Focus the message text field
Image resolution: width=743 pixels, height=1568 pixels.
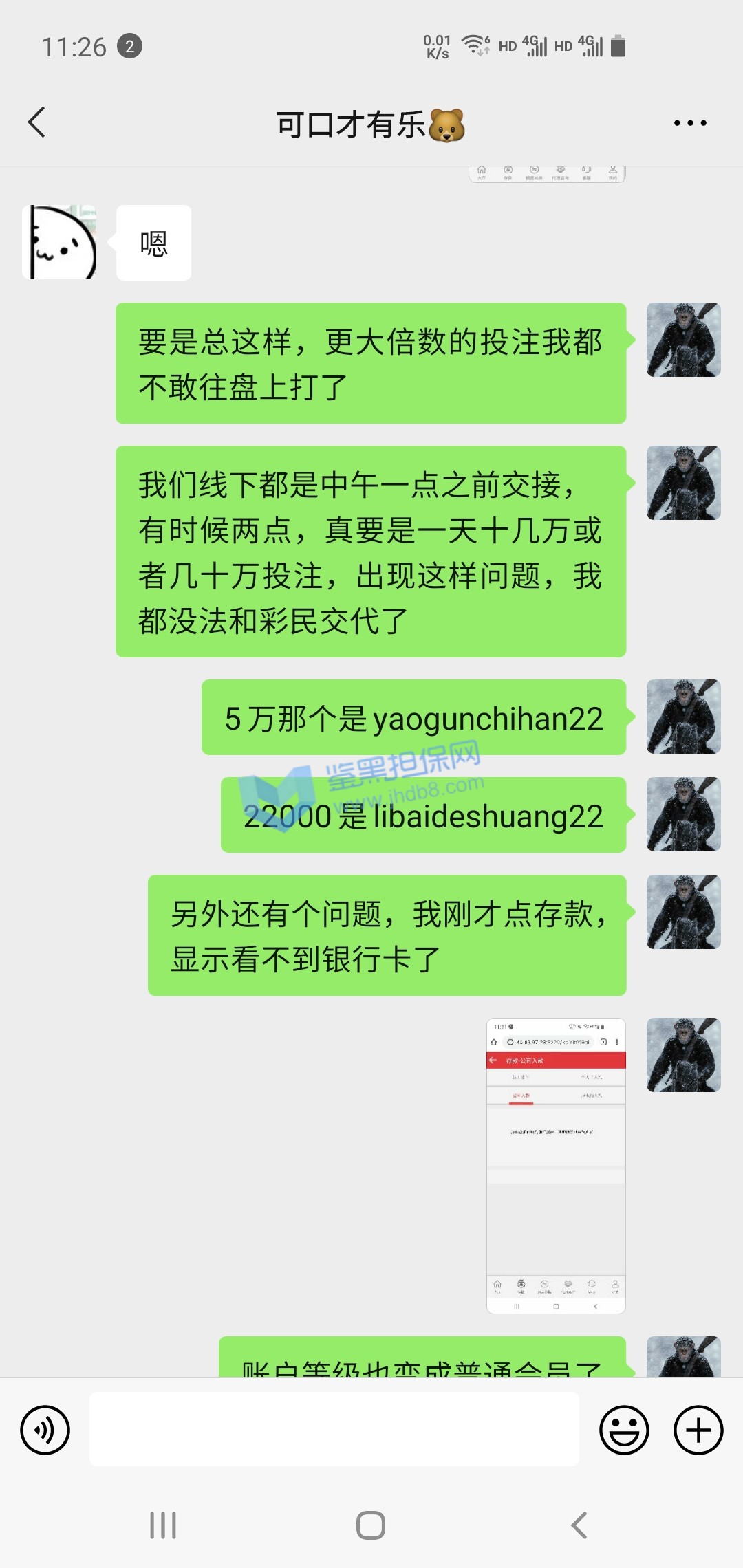point(334,1429)
